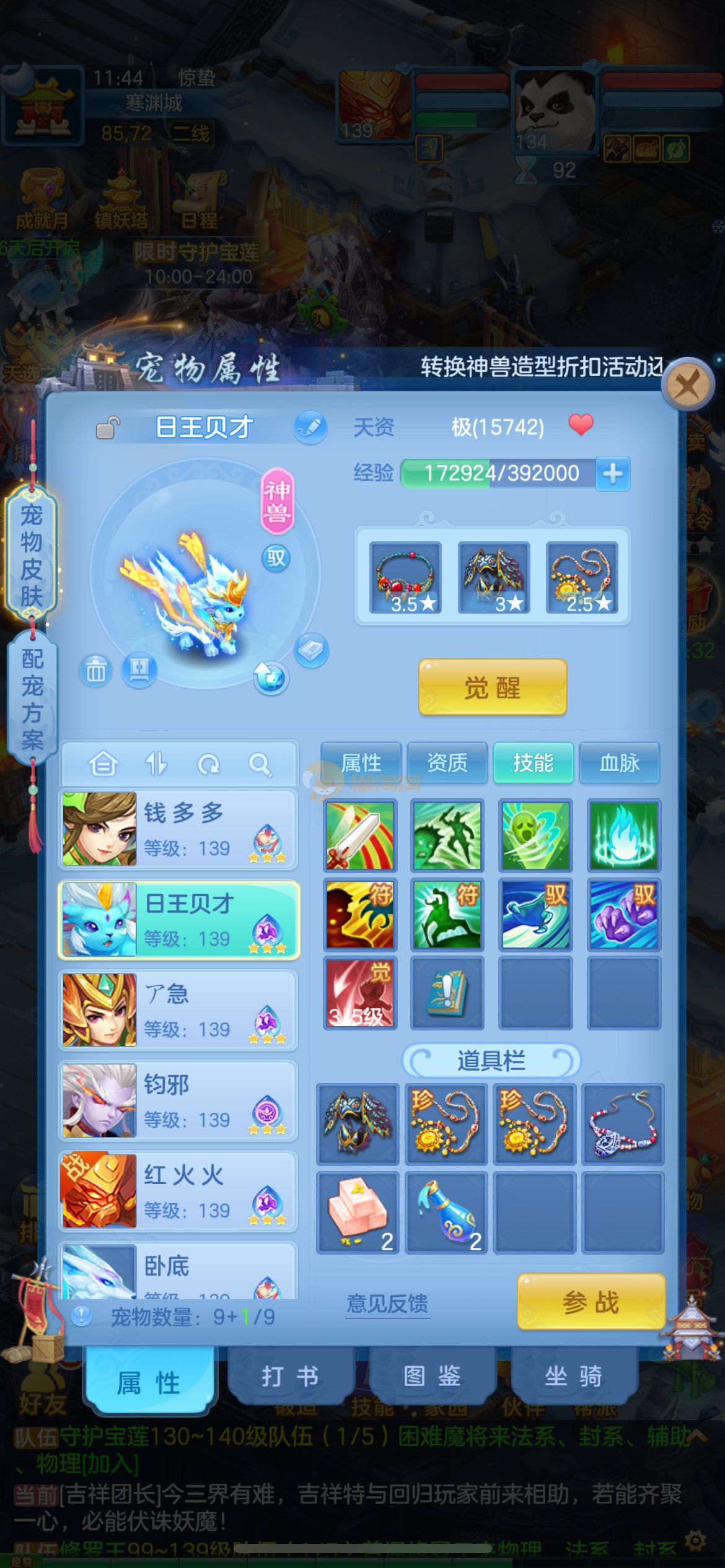The height and width of the screenshot is (1568, 725).
Task: Open the 坐骑 mount tab
Action: click(x=573, y=1376)
